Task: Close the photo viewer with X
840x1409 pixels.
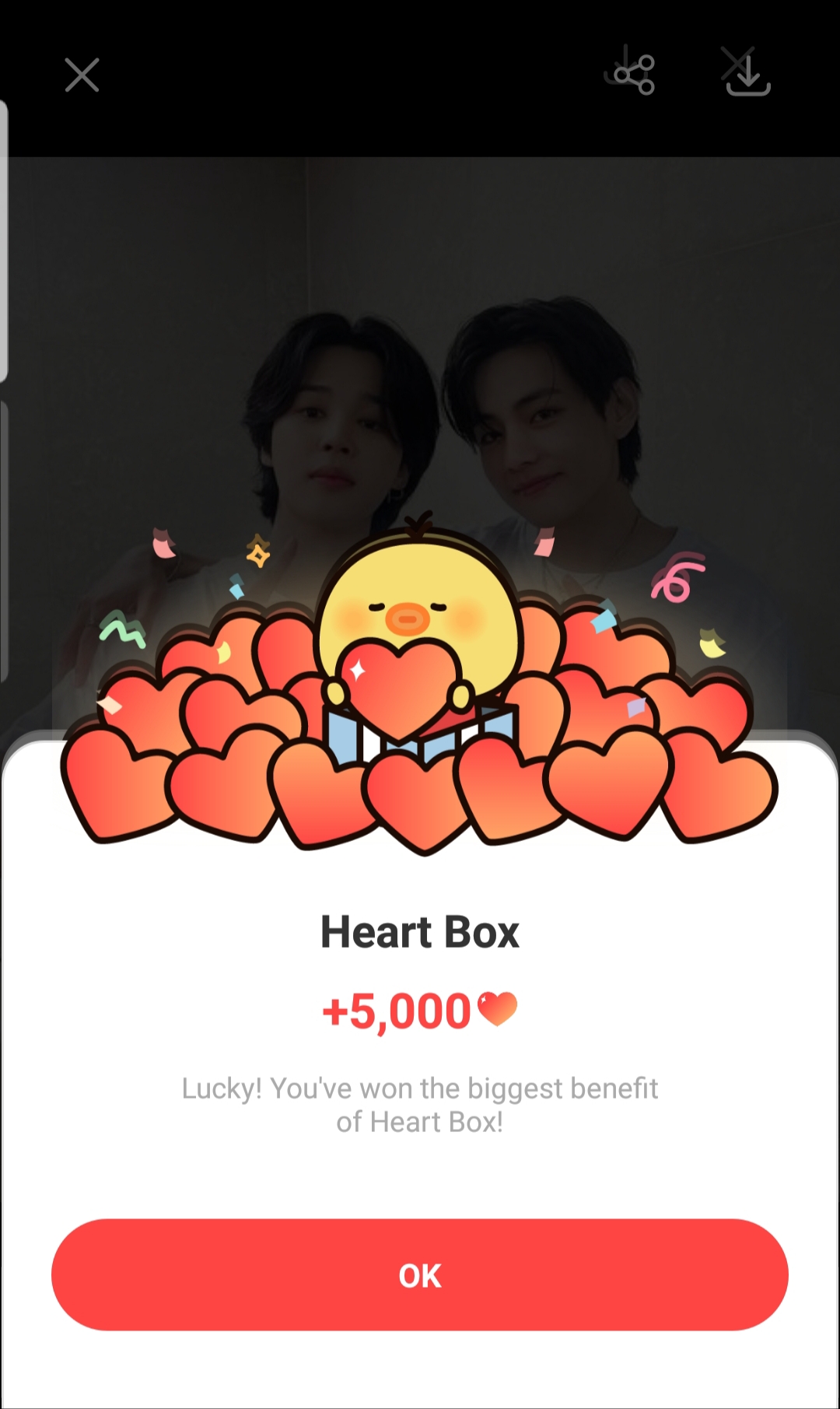Action: tap(82, 75)
